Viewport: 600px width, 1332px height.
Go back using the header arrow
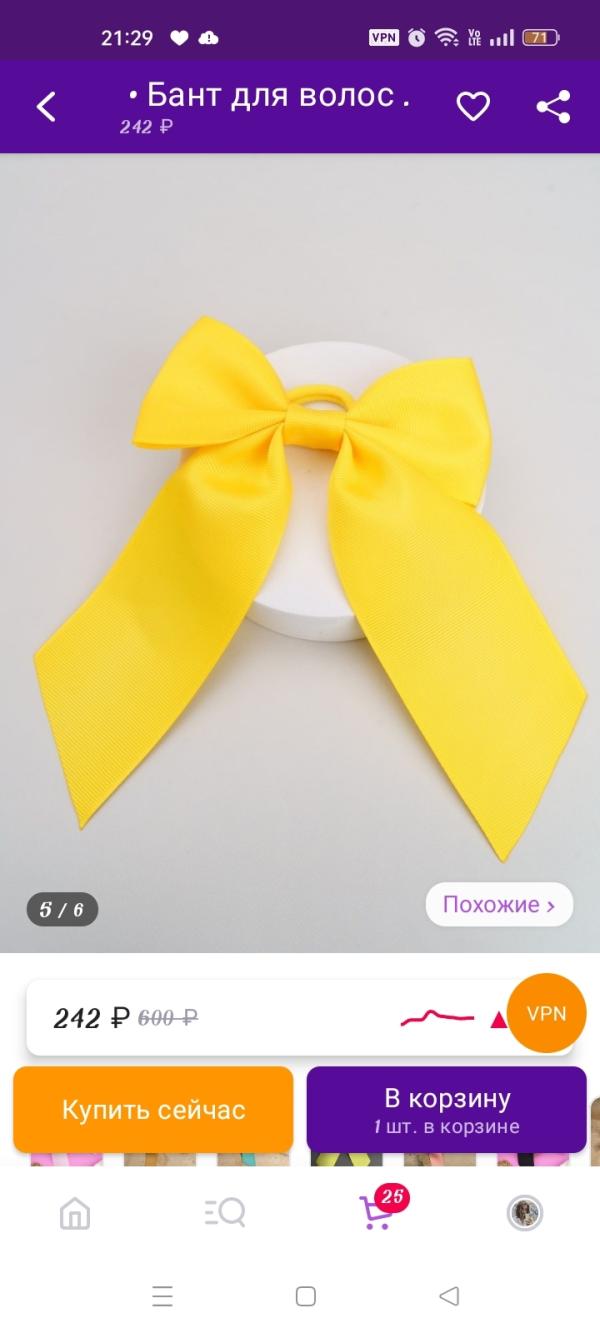coord(46,106)
